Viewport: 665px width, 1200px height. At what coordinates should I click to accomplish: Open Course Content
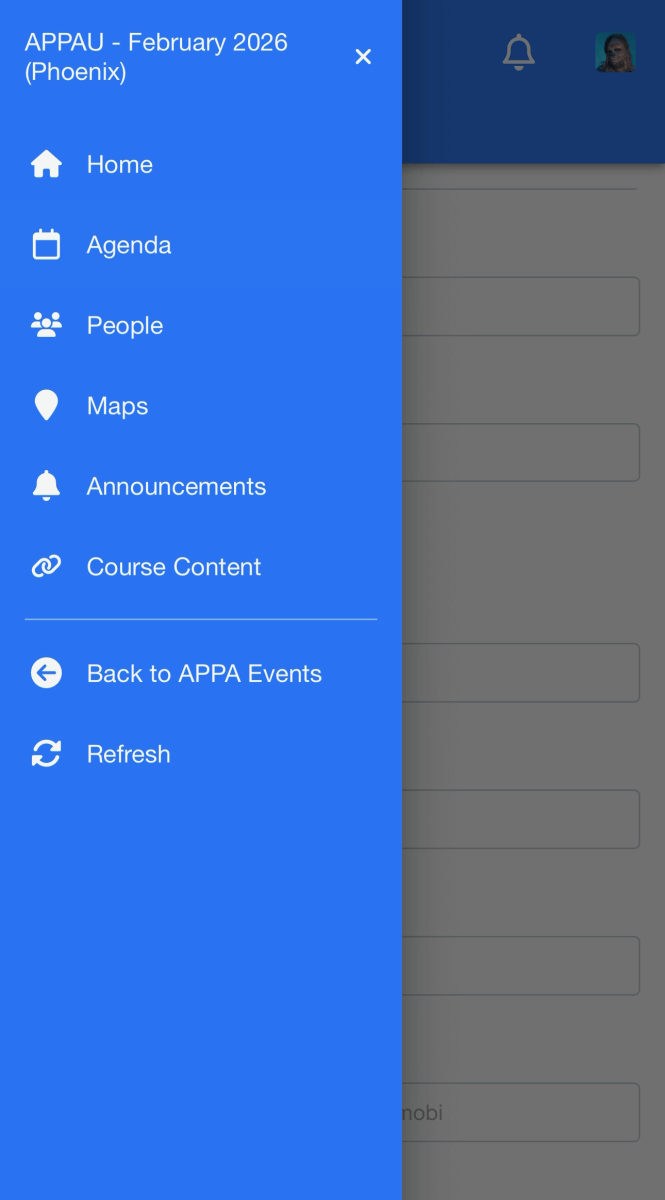(x=173, y=567)
